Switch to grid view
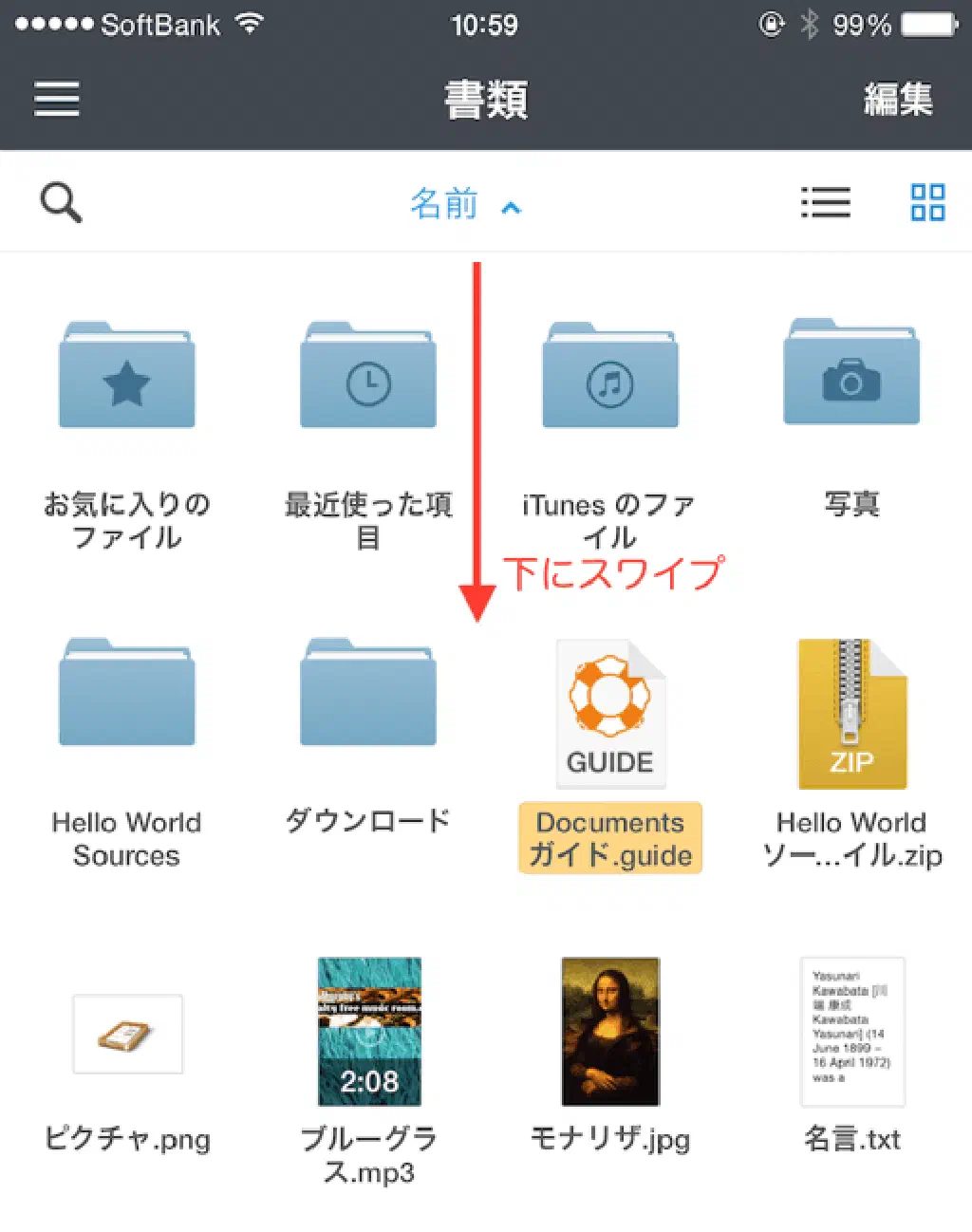972x1232 pixels. tap(927, 202)
